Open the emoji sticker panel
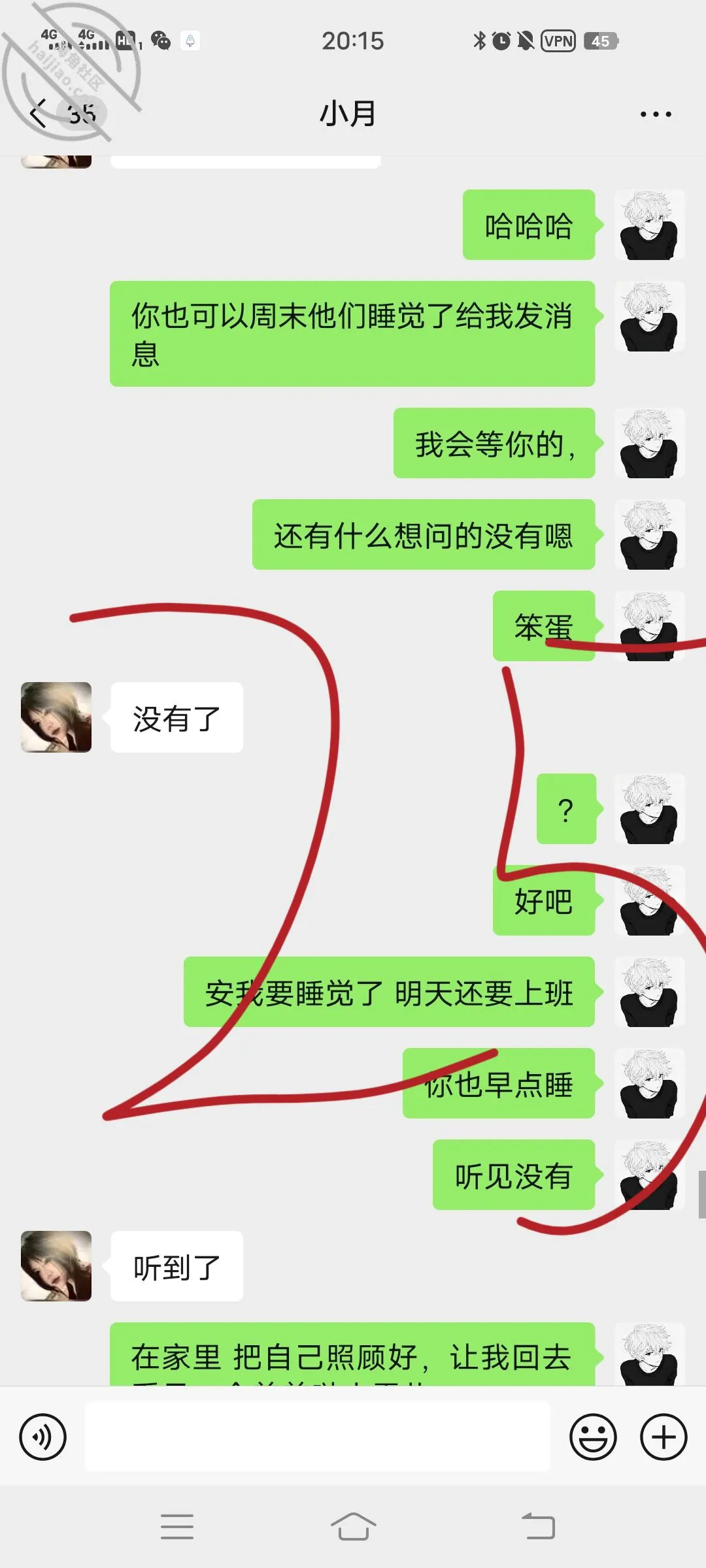Image resolution: width=706 pixels, height=1568 pixels. pyautogui.click(x=593, y=1437)
